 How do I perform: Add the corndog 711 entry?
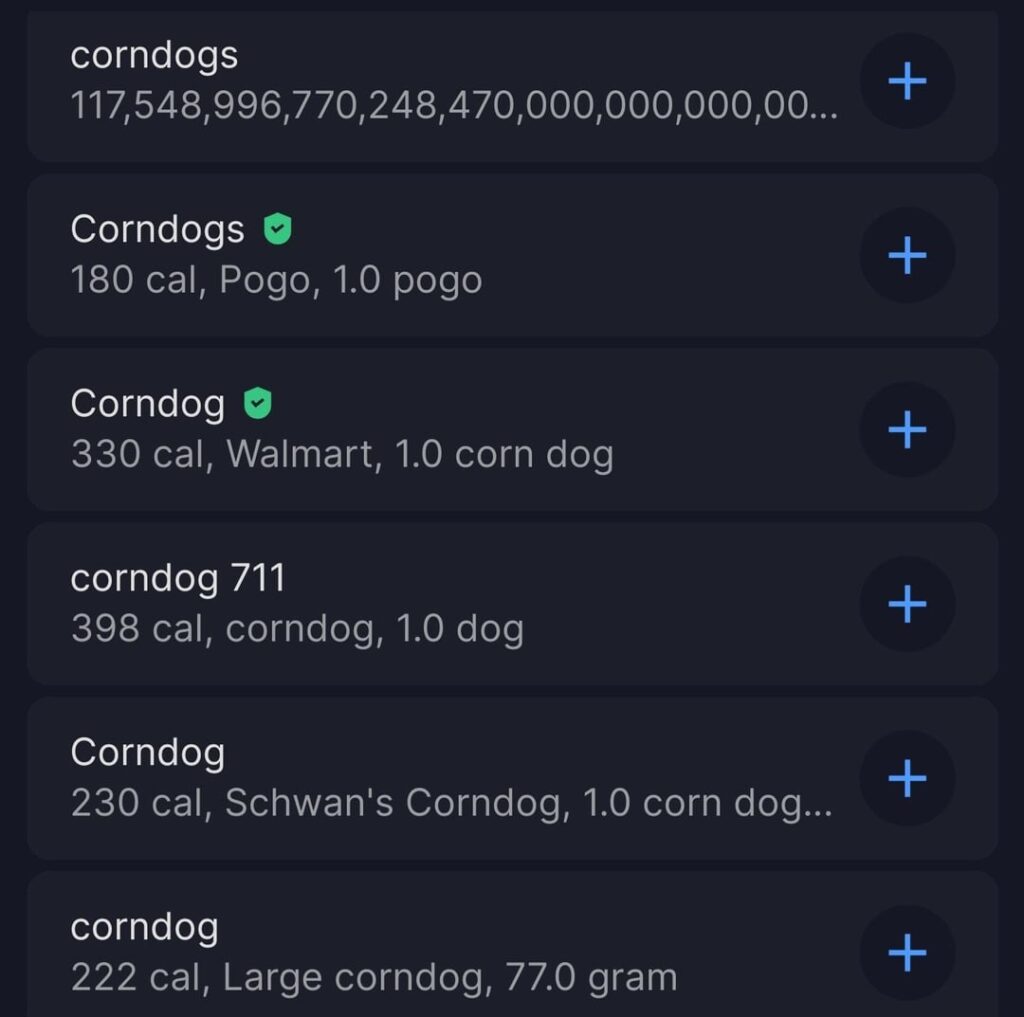(x=907, y=604)
